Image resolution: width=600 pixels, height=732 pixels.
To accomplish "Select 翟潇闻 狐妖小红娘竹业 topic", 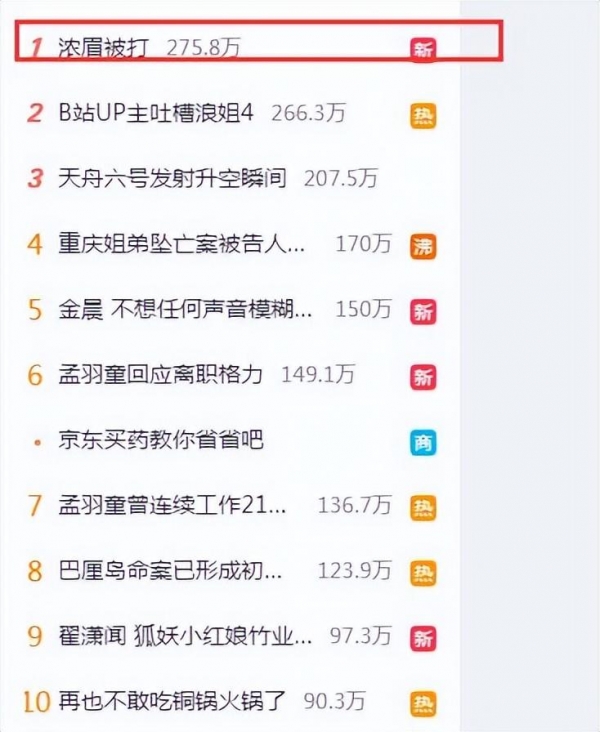I will coord(184,636).
